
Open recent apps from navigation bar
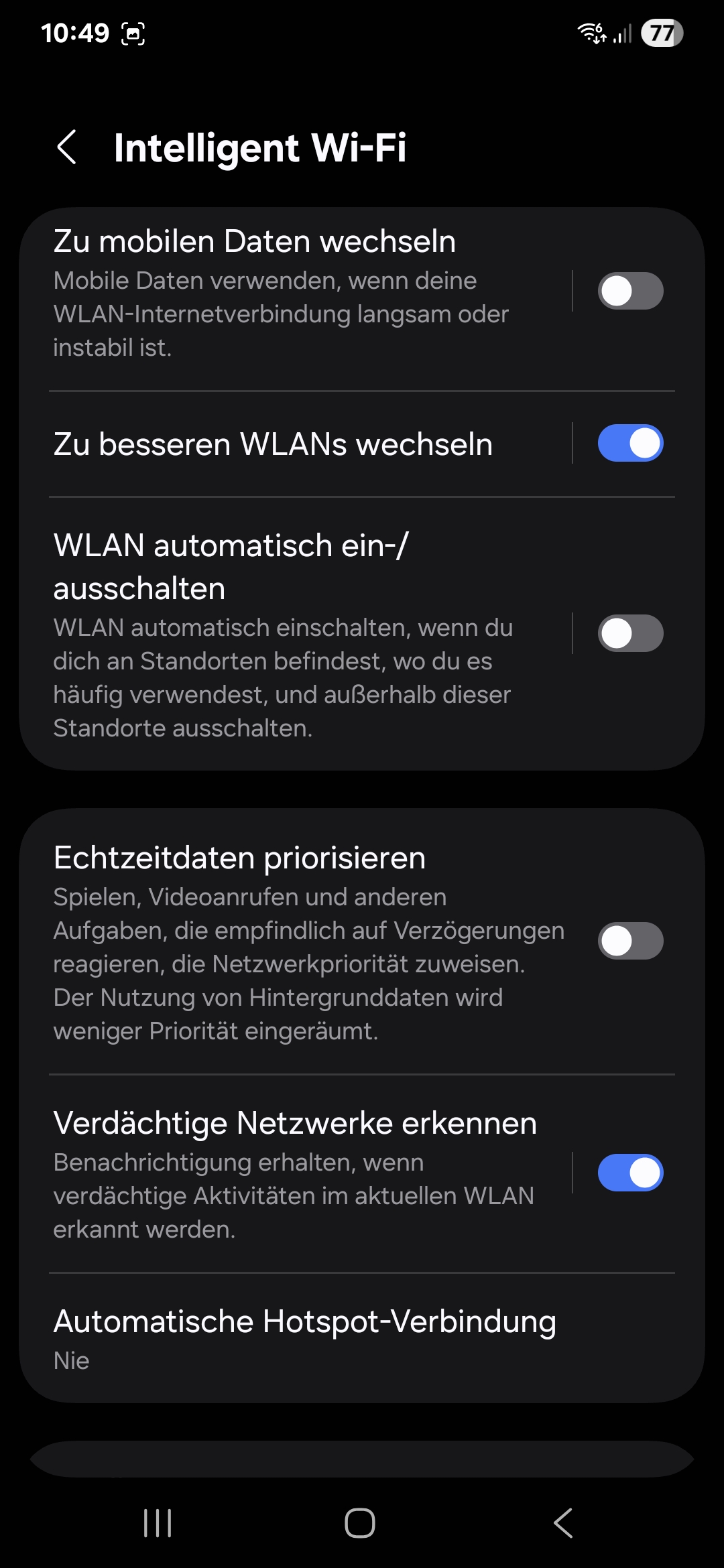click(x=158, y=1523)
